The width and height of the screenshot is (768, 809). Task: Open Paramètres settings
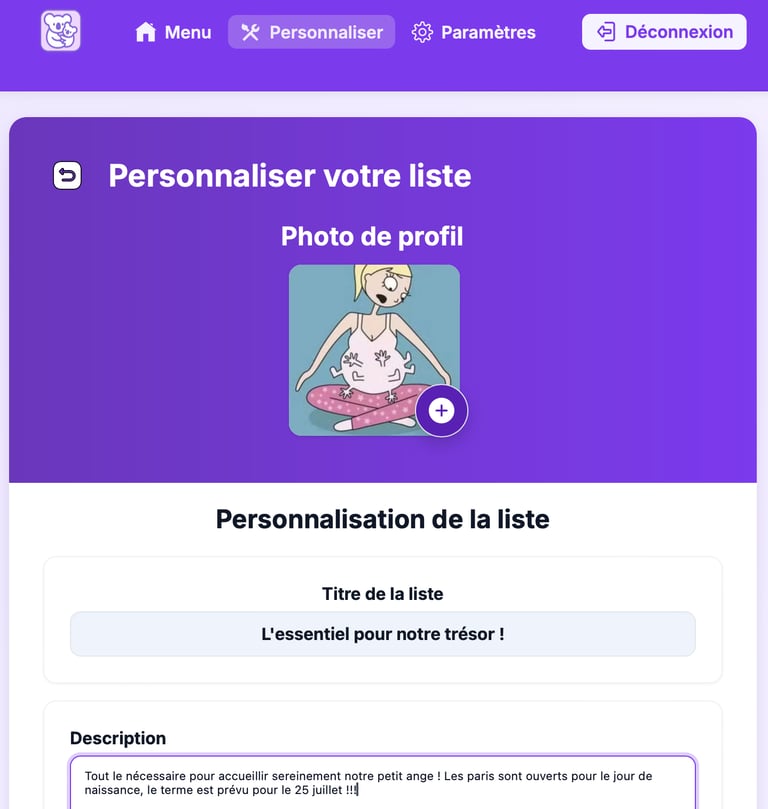[473, 32]
